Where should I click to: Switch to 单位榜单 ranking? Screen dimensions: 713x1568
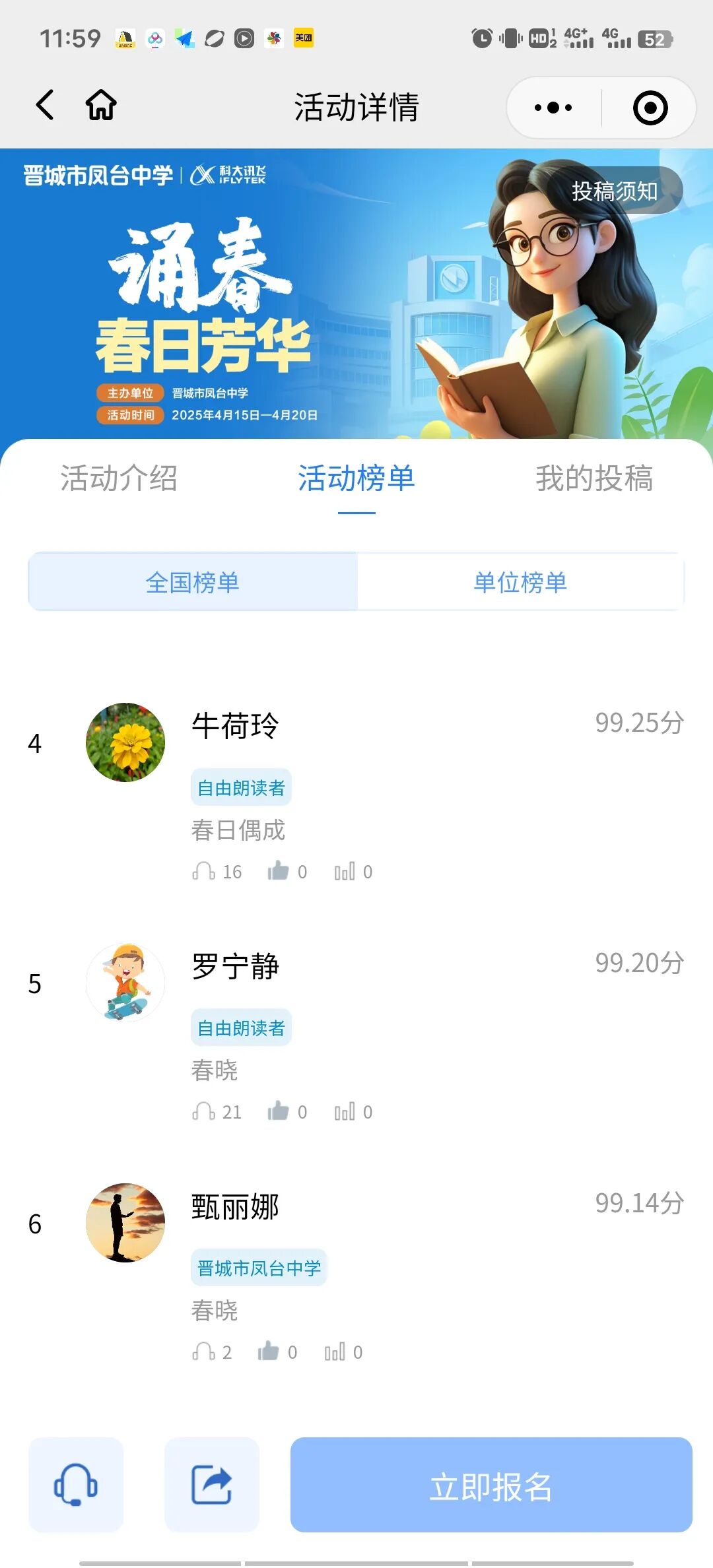(x=520, y=582)
